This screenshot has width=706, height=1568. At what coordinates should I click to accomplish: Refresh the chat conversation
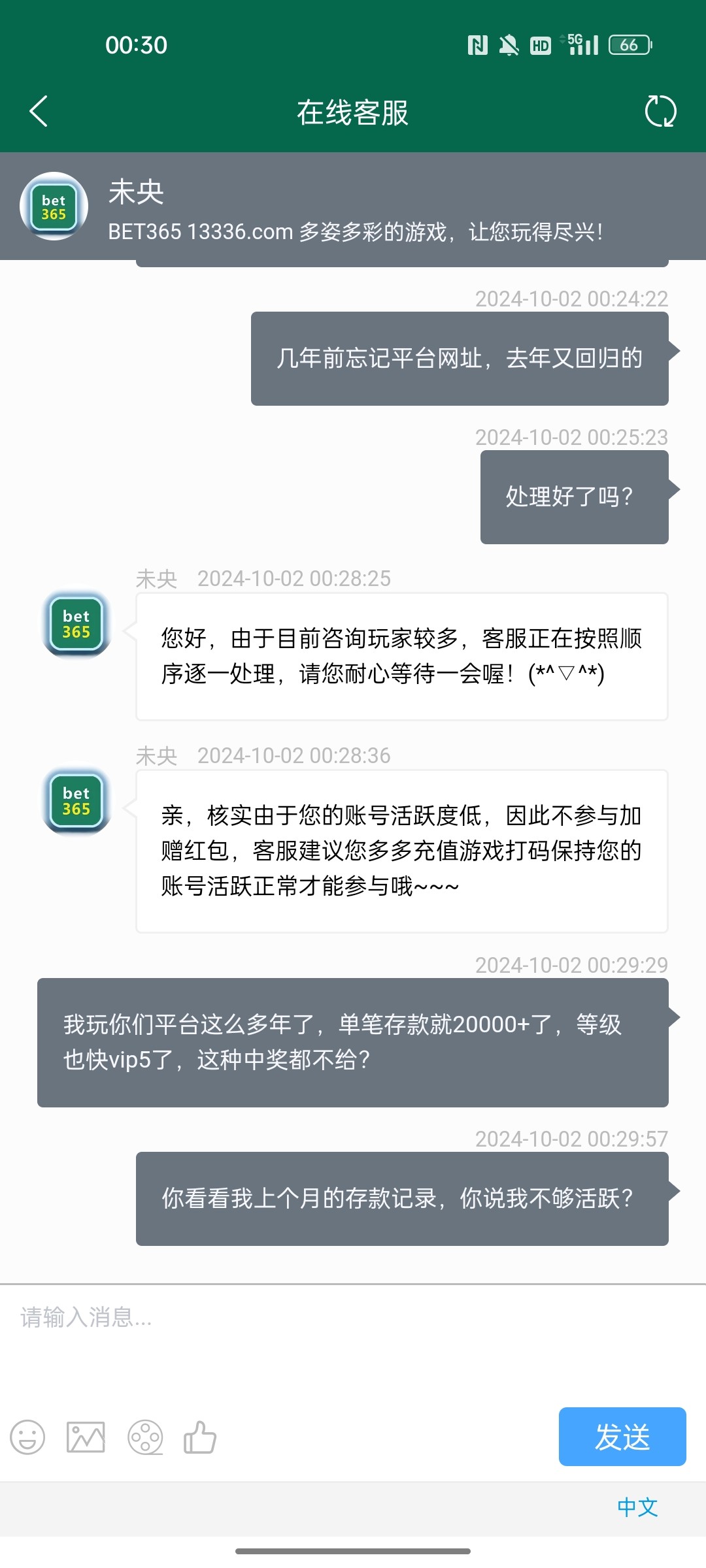click(660, 112)
